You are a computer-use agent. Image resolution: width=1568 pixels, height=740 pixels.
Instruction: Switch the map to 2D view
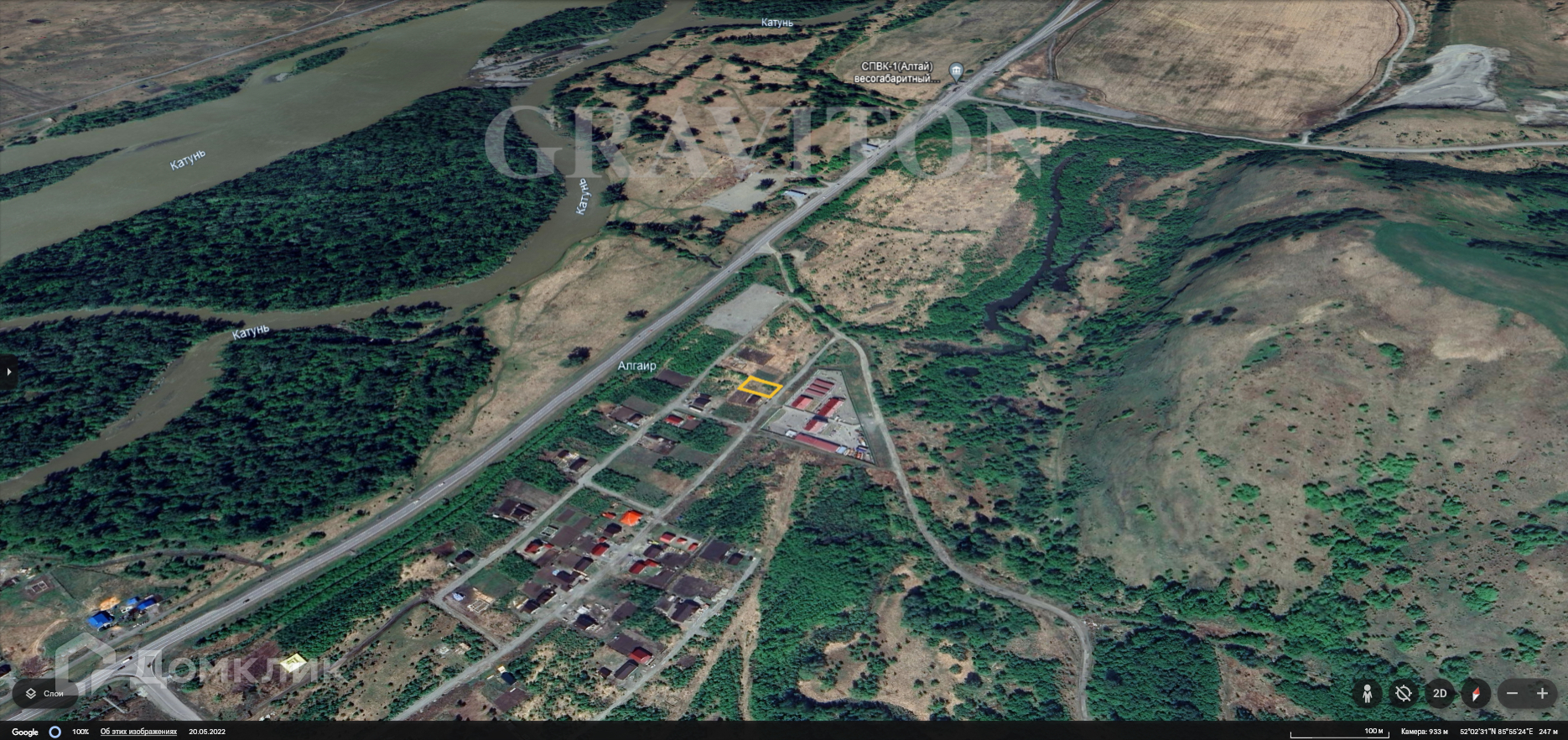pyautogui.click(x=1440, y=694)
